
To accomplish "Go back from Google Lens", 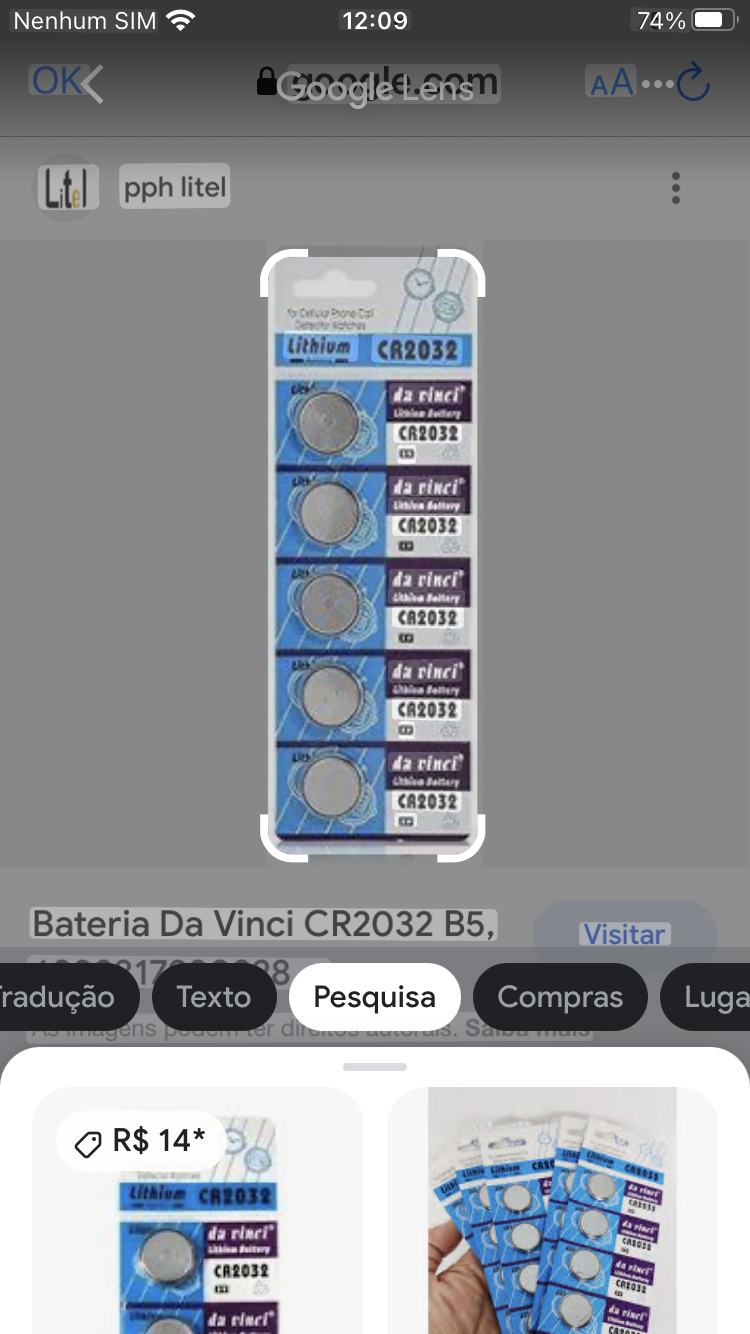I will pyautogui.click(x=91, y=84).
